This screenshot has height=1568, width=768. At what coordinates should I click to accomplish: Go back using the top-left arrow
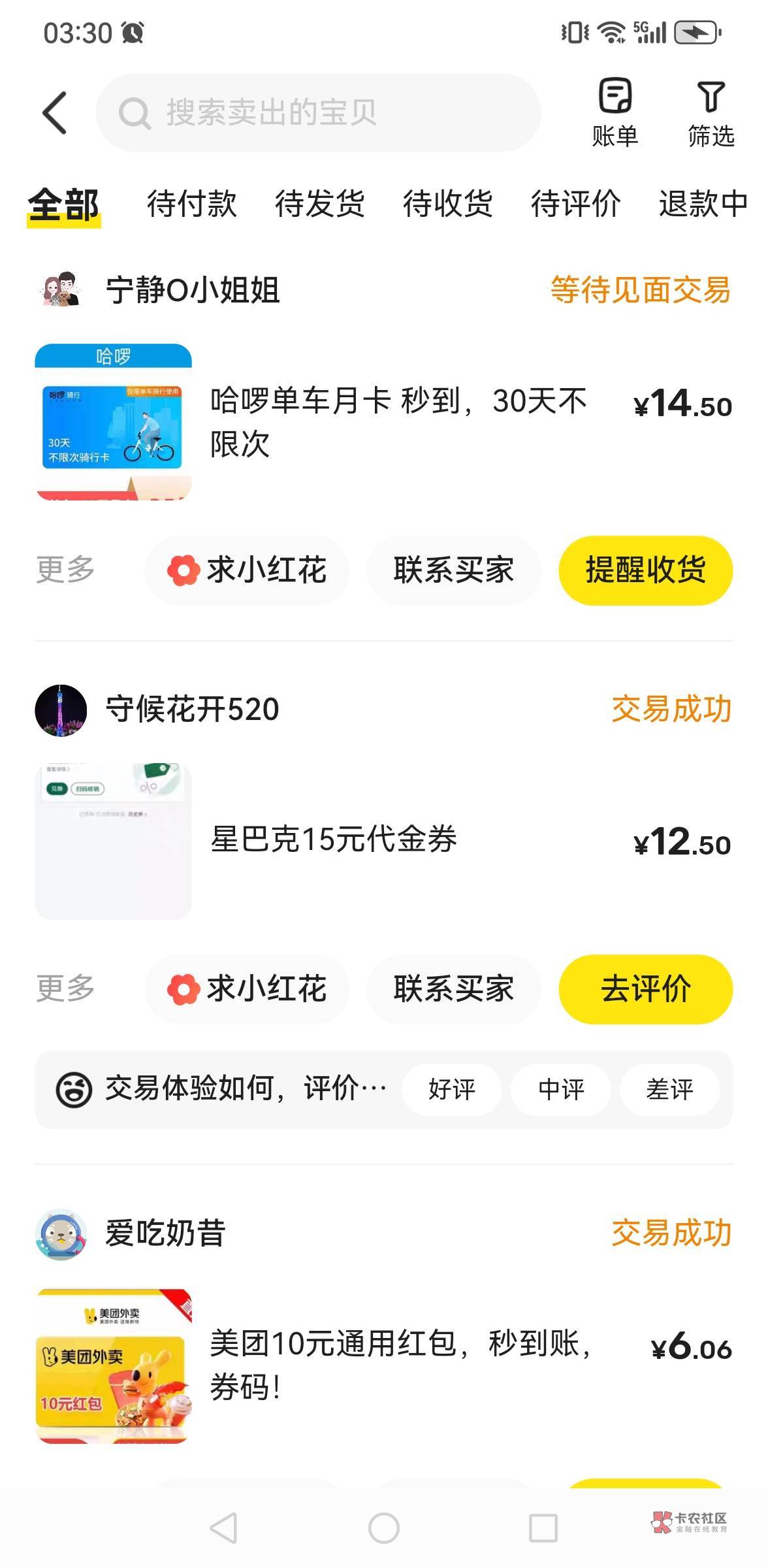click(x=55, y=113)
